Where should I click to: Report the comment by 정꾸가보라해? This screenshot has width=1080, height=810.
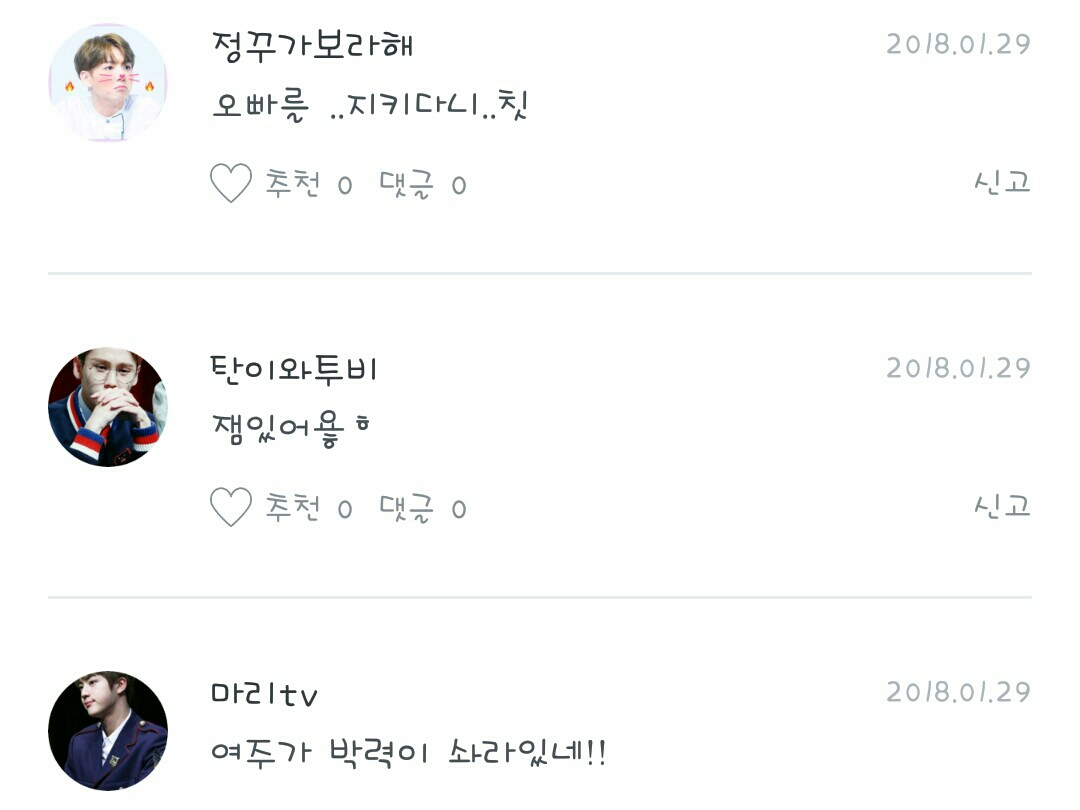1001,183
